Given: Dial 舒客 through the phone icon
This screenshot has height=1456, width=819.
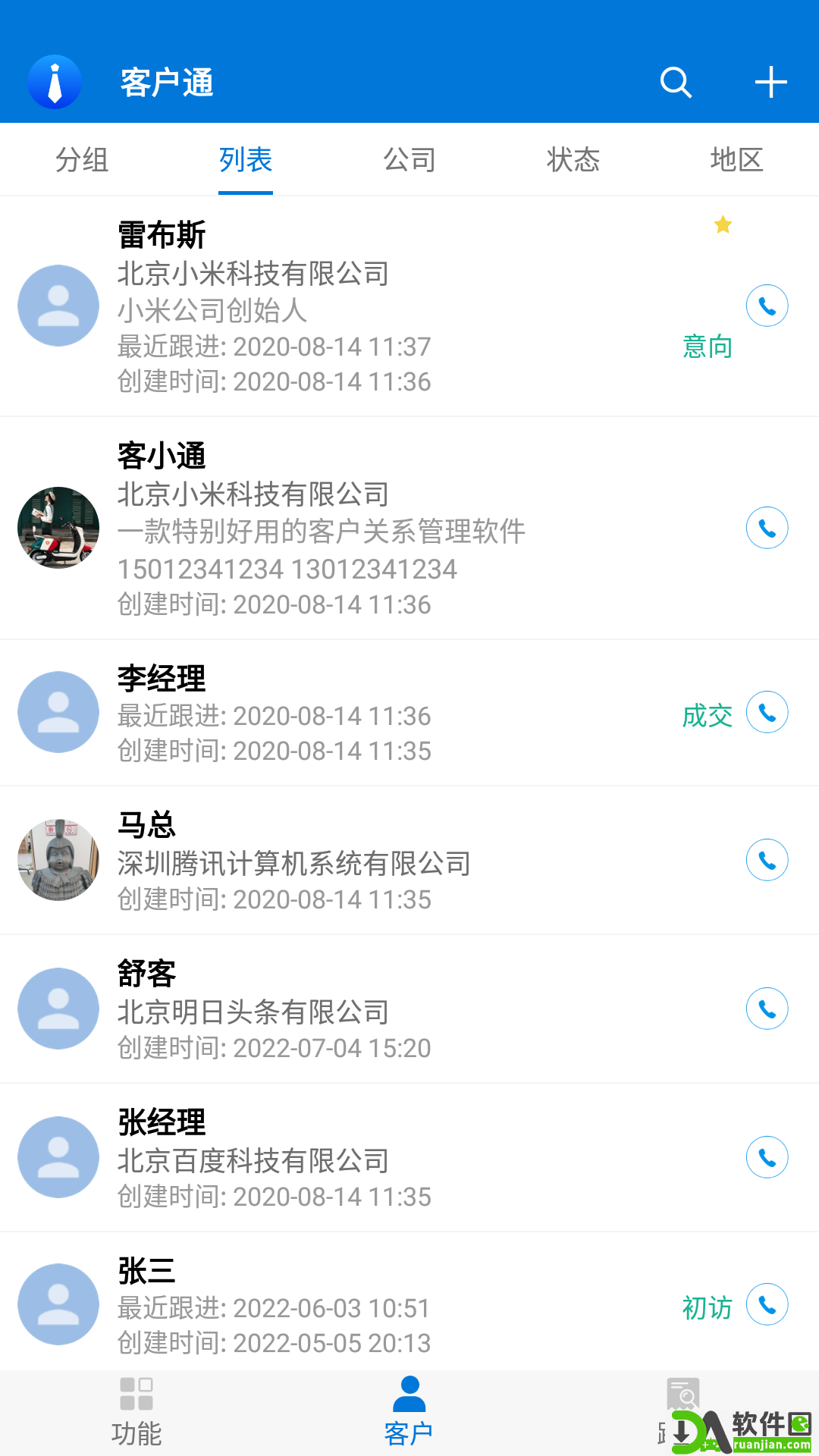Looking at the screenshot, I should 767,1009.
